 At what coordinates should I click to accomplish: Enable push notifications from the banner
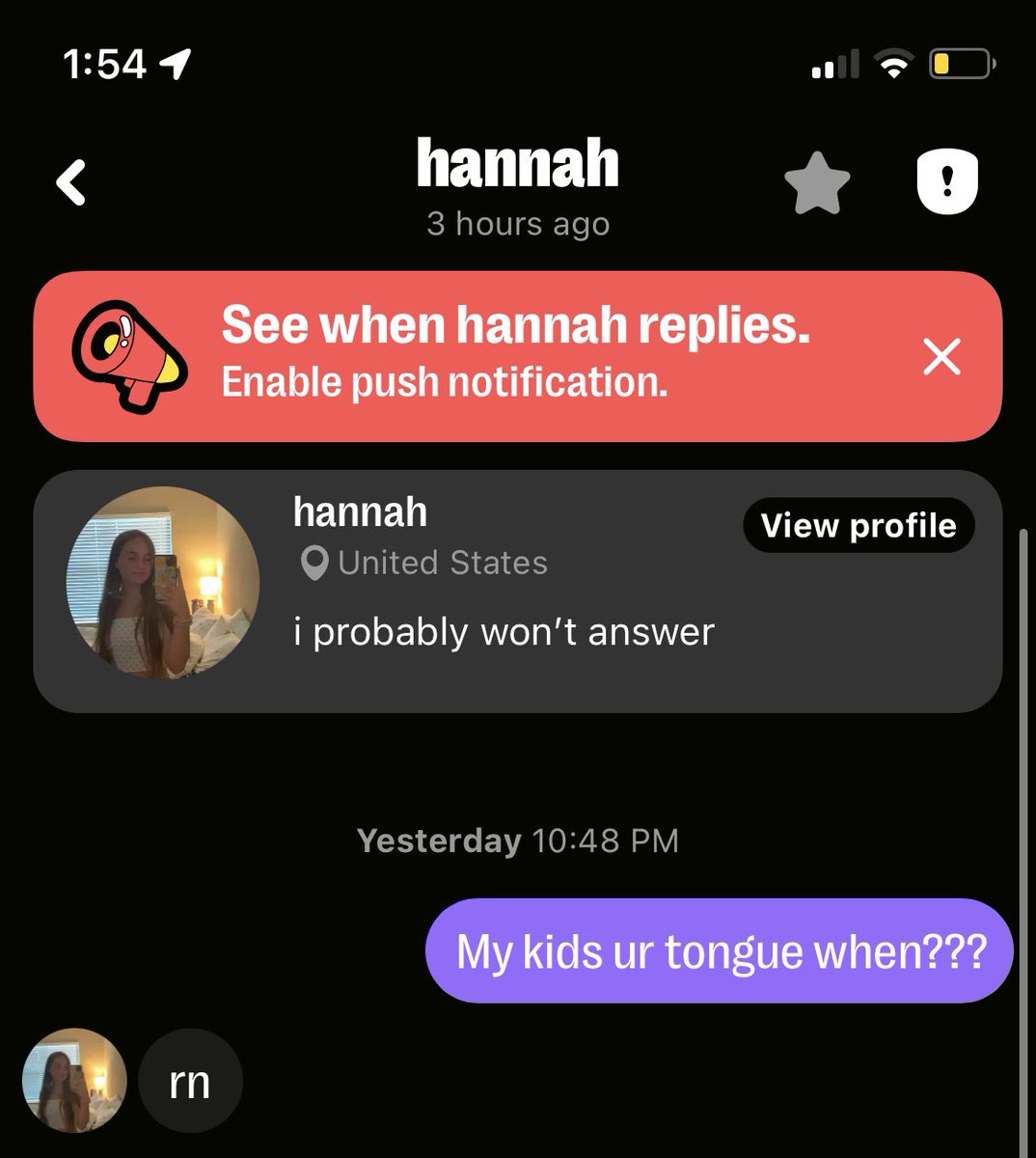coord(516,354)
